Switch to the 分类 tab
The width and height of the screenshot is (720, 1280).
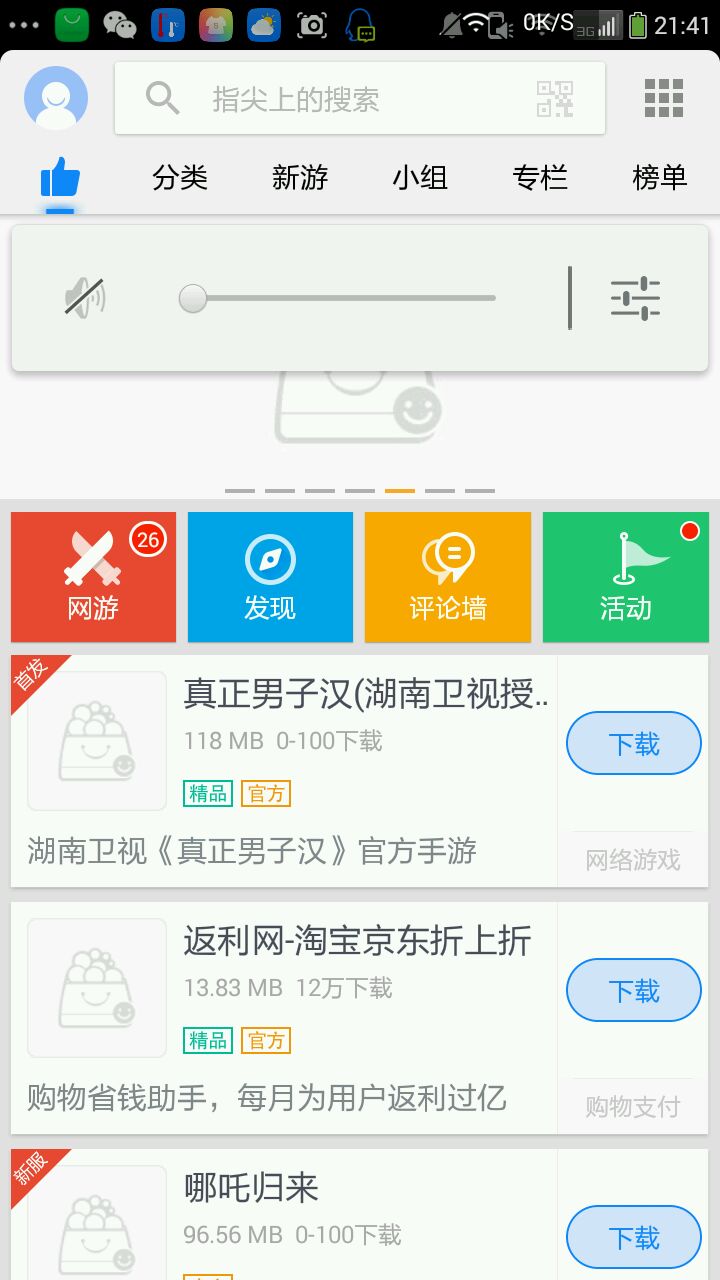[180, 178]
